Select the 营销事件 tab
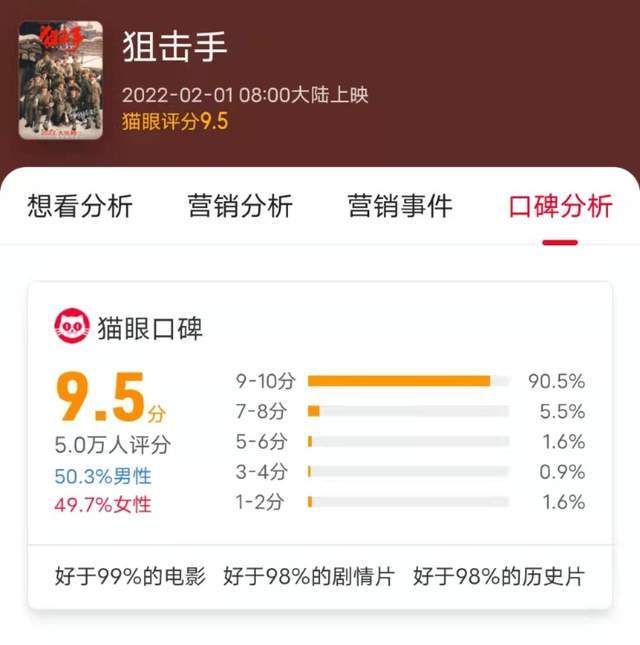640x645 pixels. pyautogui.click(x=400, y=207)
